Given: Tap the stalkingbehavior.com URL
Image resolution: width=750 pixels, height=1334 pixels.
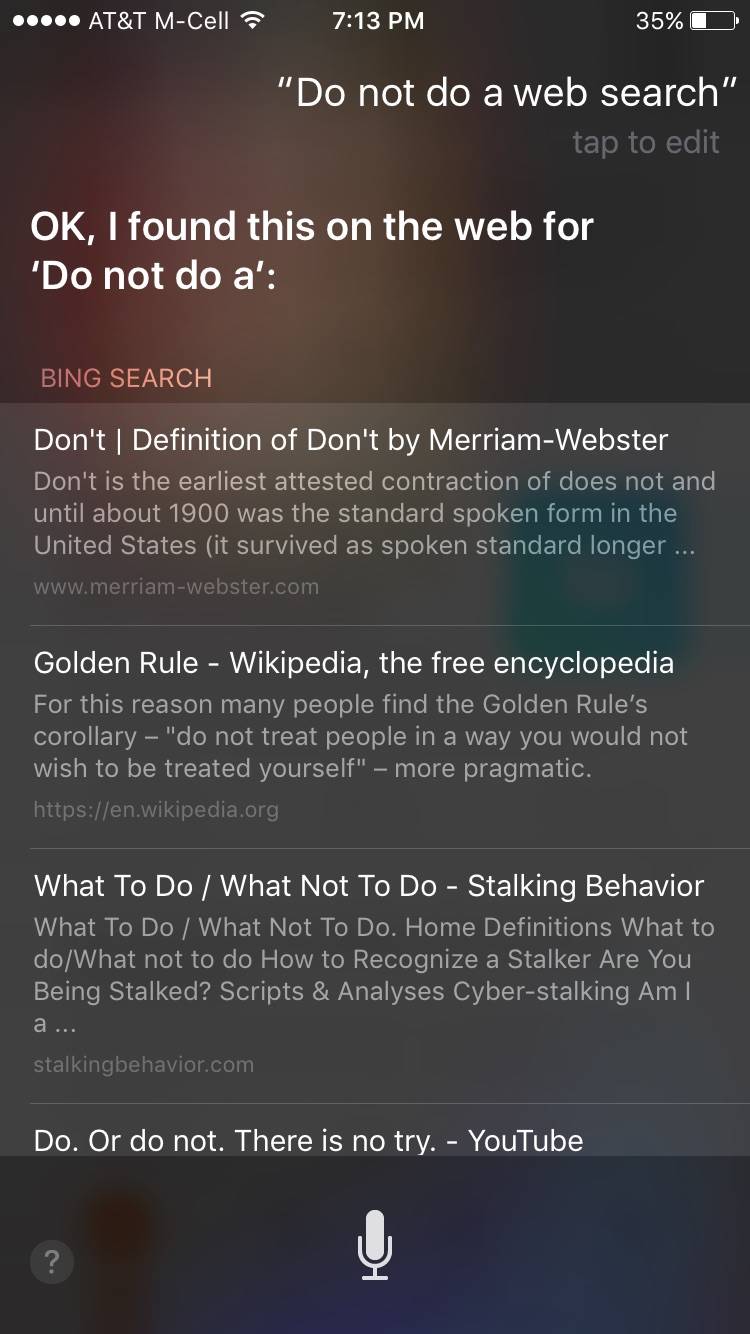Looking at the screenshot, I should (144, 1064).
